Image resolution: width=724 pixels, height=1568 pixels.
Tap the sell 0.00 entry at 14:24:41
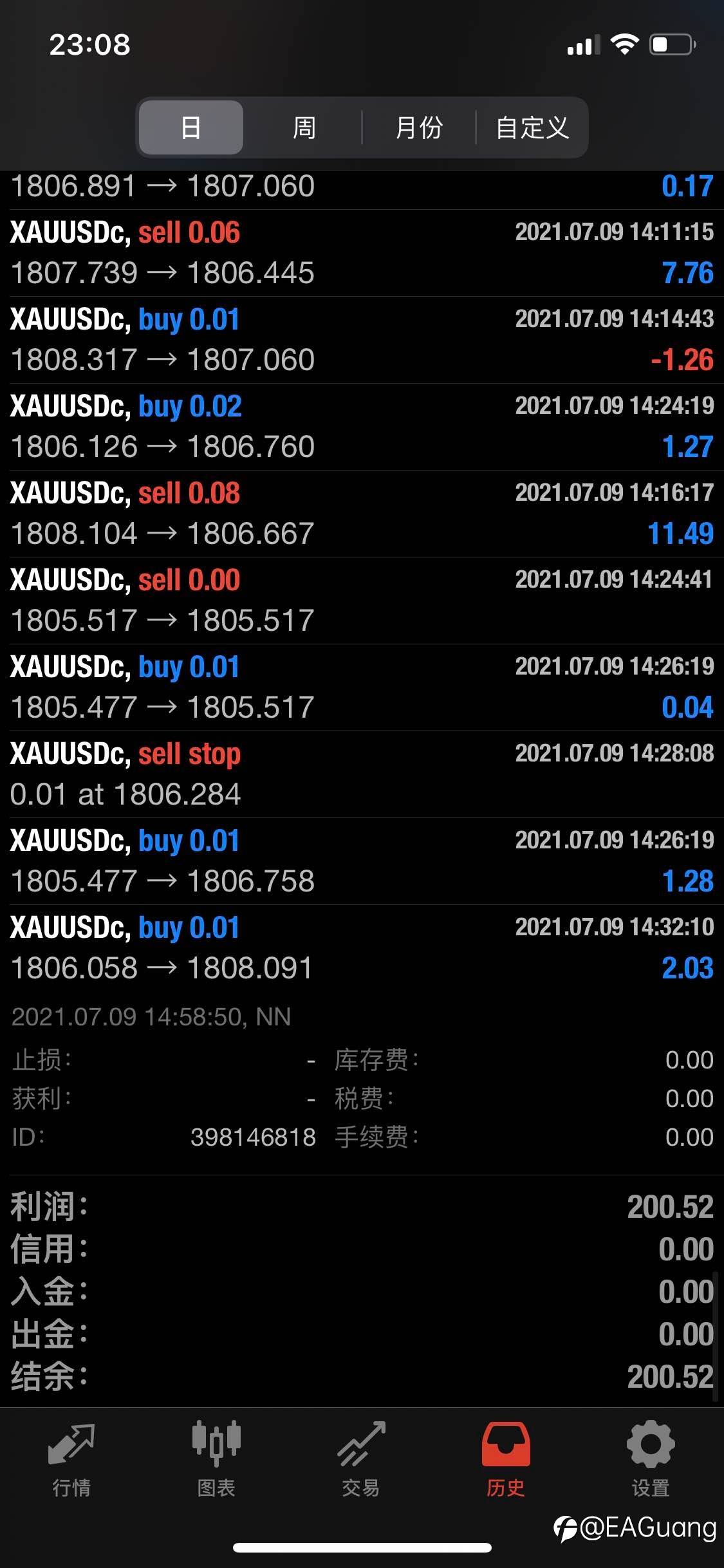point(362,601)
